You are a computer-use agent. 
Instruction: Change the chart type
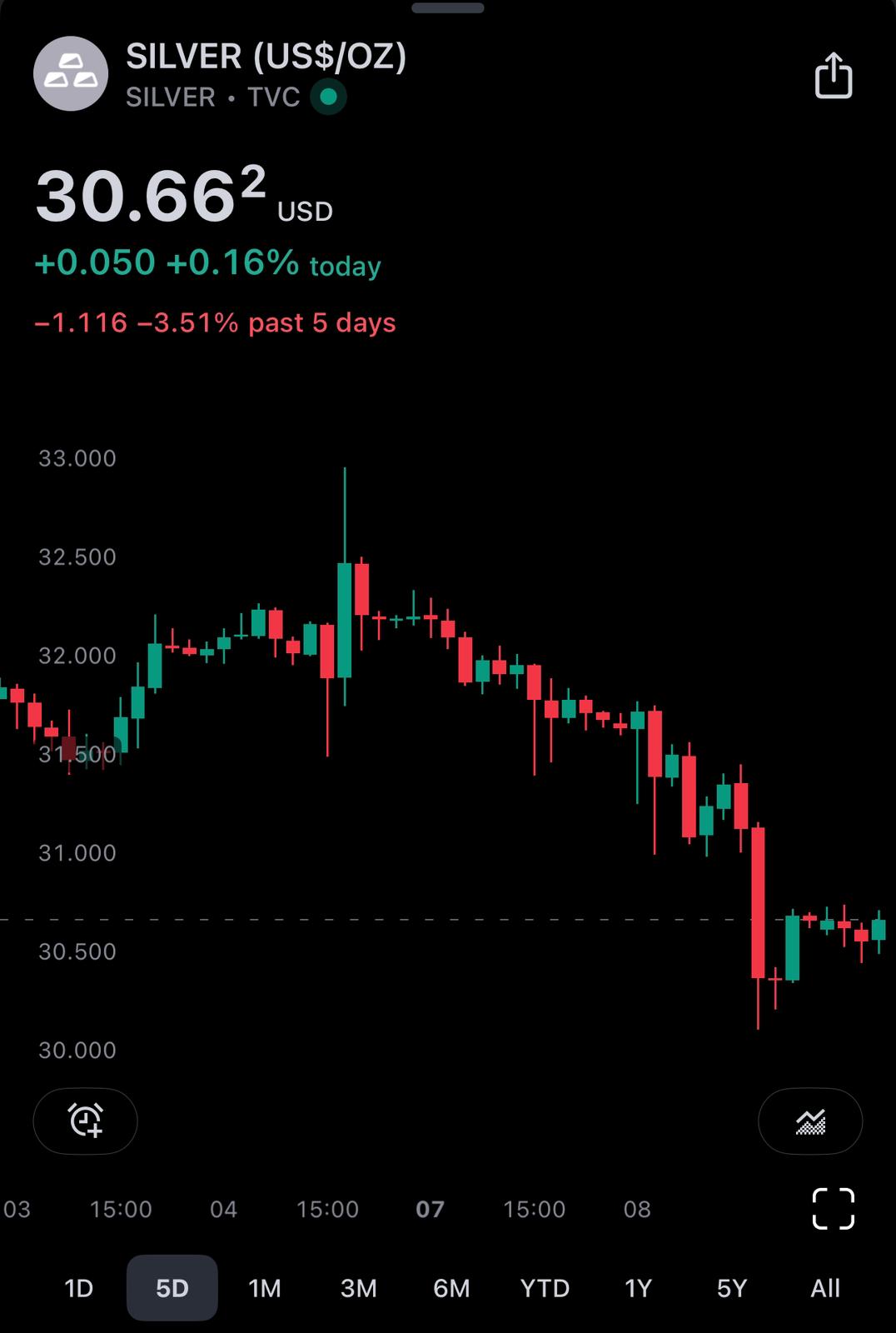click(809, 1121)
